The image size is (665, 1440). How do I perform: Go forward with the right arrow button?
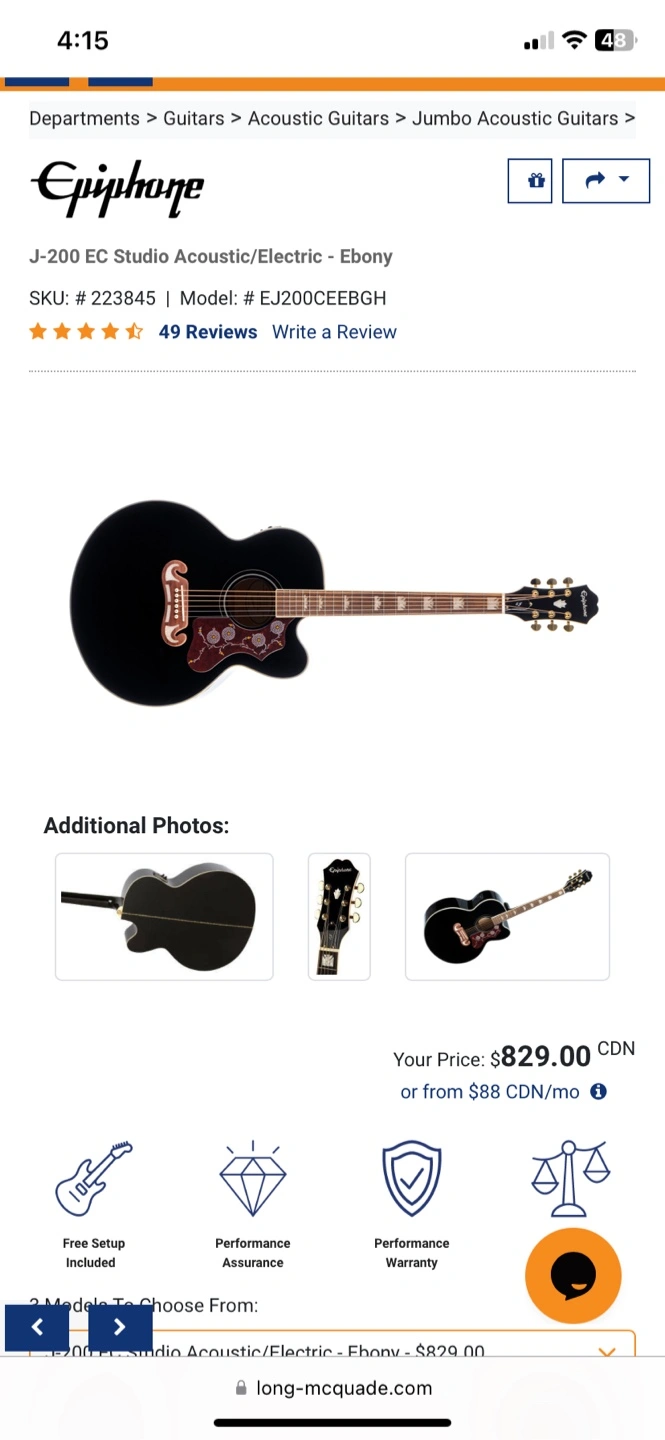120,1327
